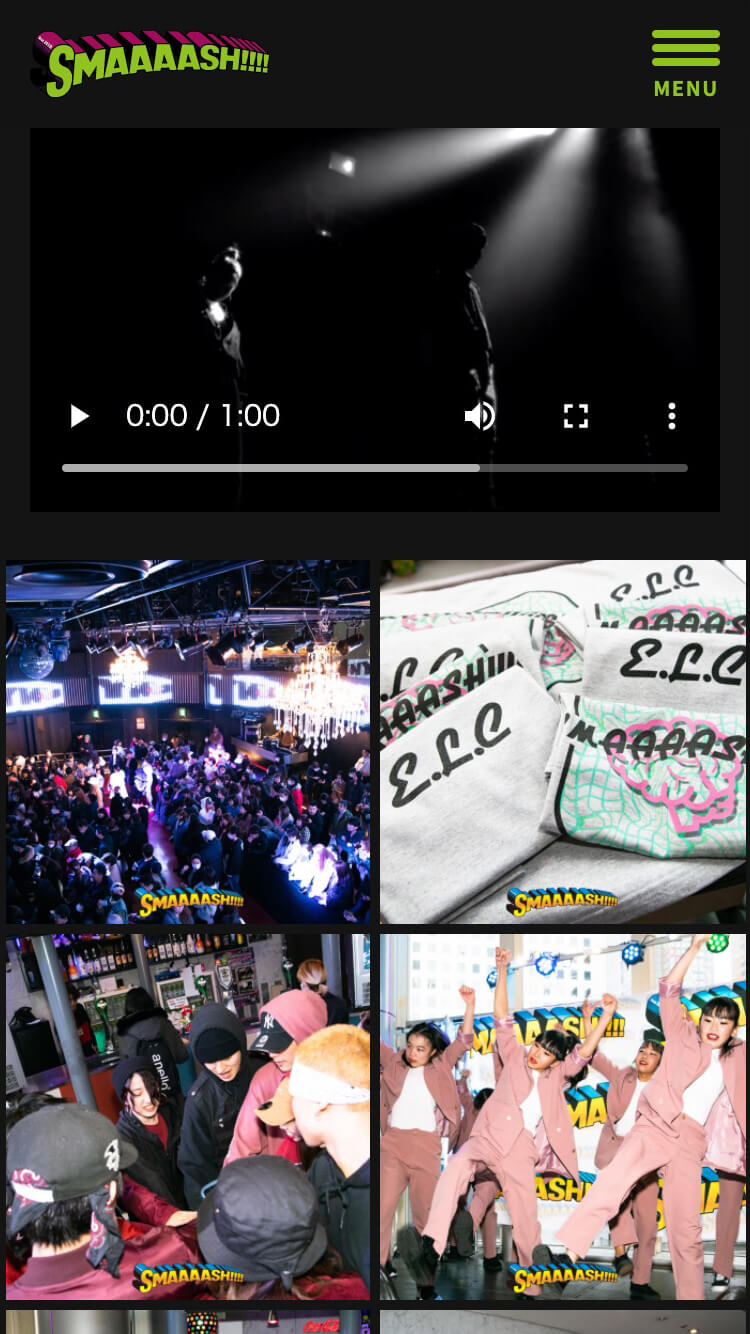Open the crowded club chandelier photo
Image resolution: width=750 pixels, height=1334 pixels.
(x=188, y=741)
